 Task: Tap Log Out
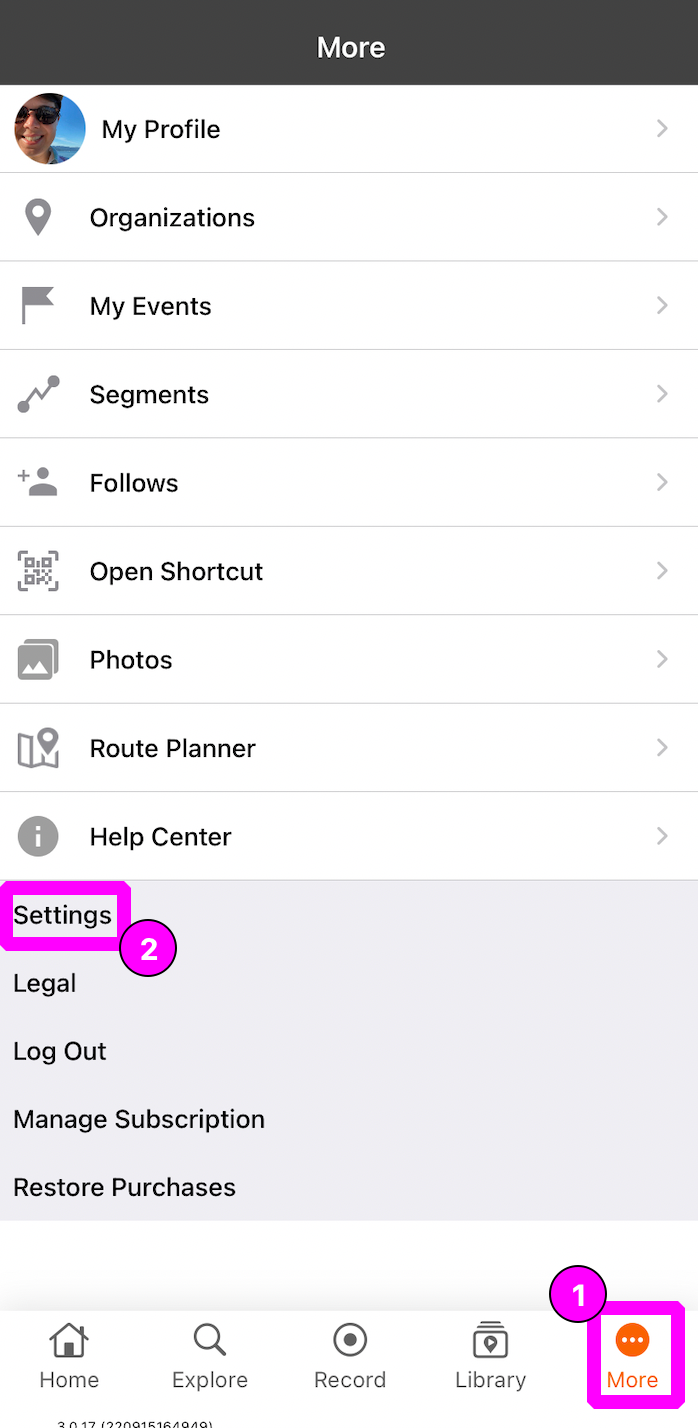click(60, 1051)
